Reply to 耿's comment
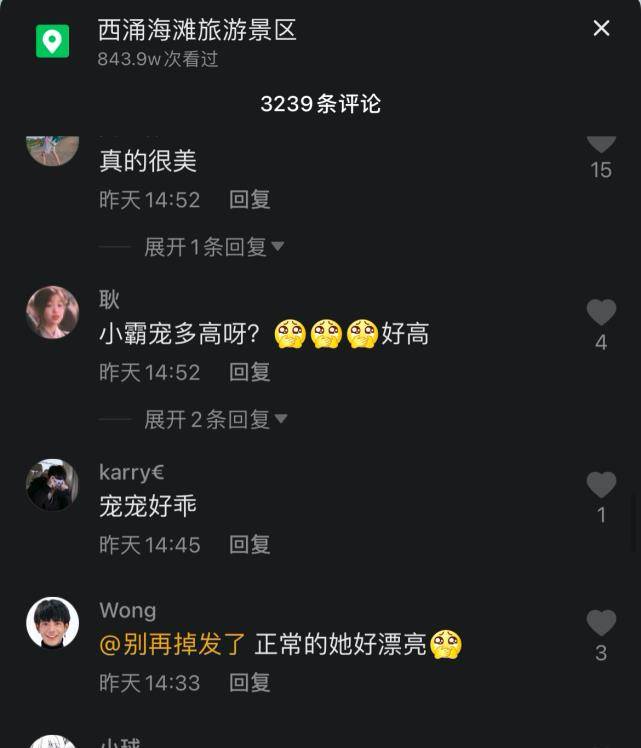 point(249,373)
